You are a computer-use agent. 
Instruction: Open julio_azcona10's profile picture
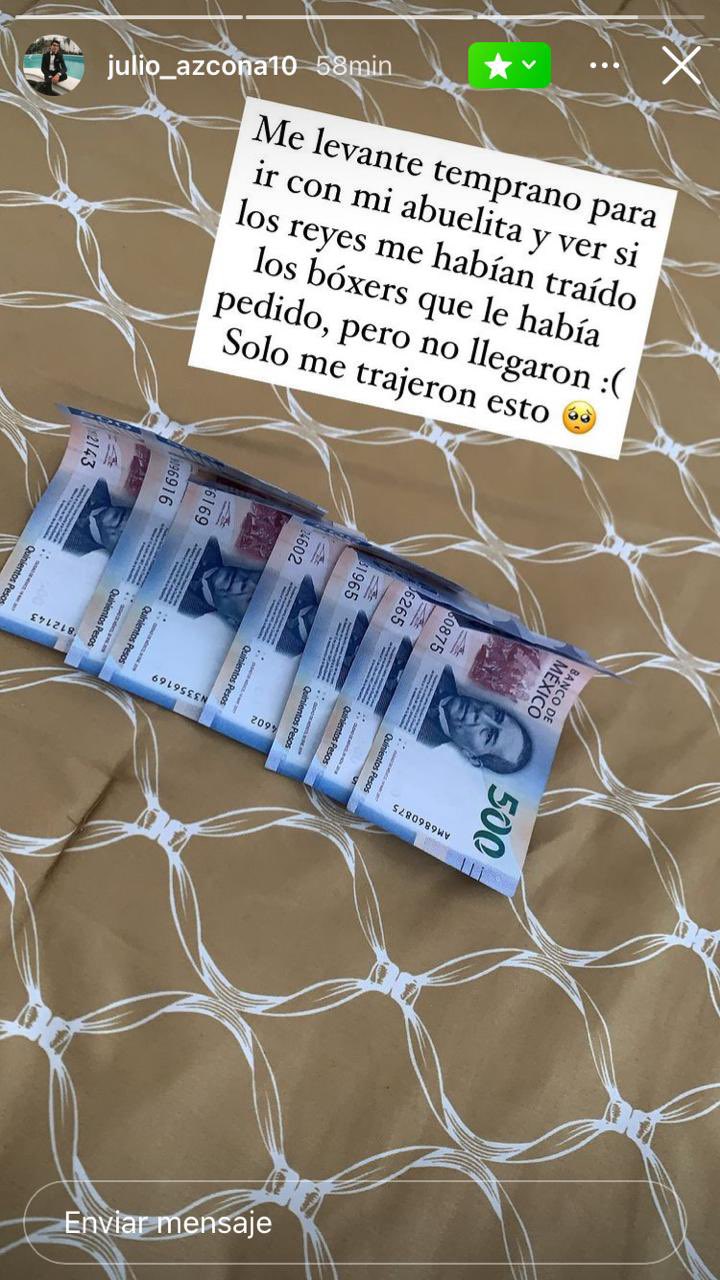coord(53,66)
